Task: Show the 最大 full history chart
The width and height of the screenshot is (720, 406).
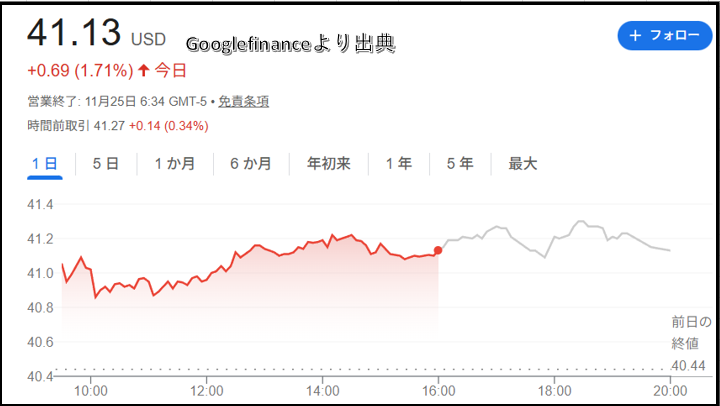Action: [522, 164]
